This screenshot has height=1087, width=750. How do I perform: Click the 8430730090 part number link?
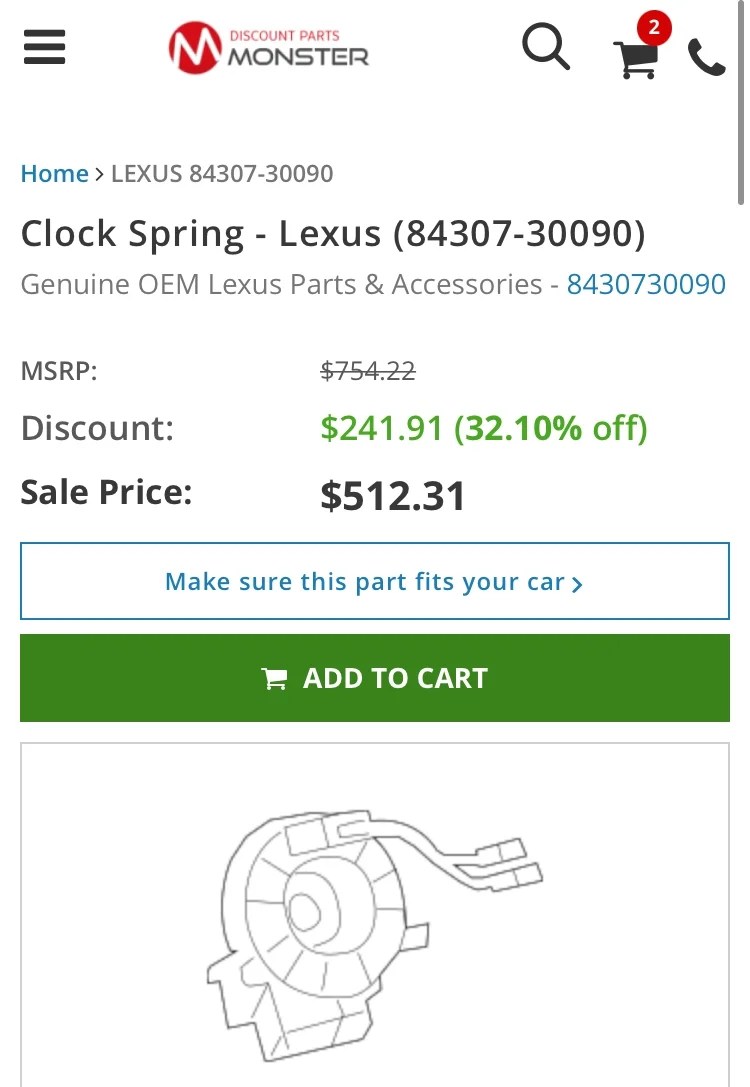point(646,284)
